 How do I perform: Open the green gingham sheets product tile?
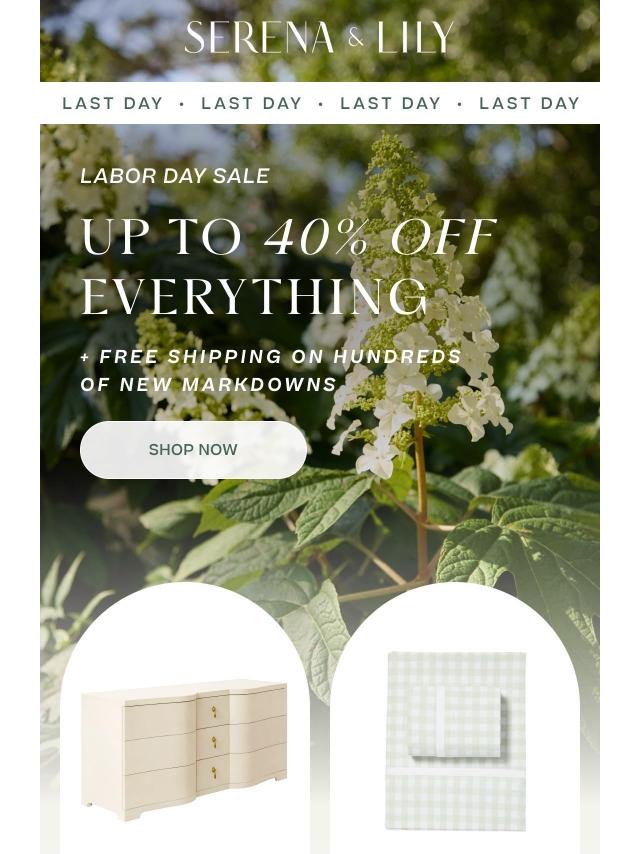pos(455,740)
